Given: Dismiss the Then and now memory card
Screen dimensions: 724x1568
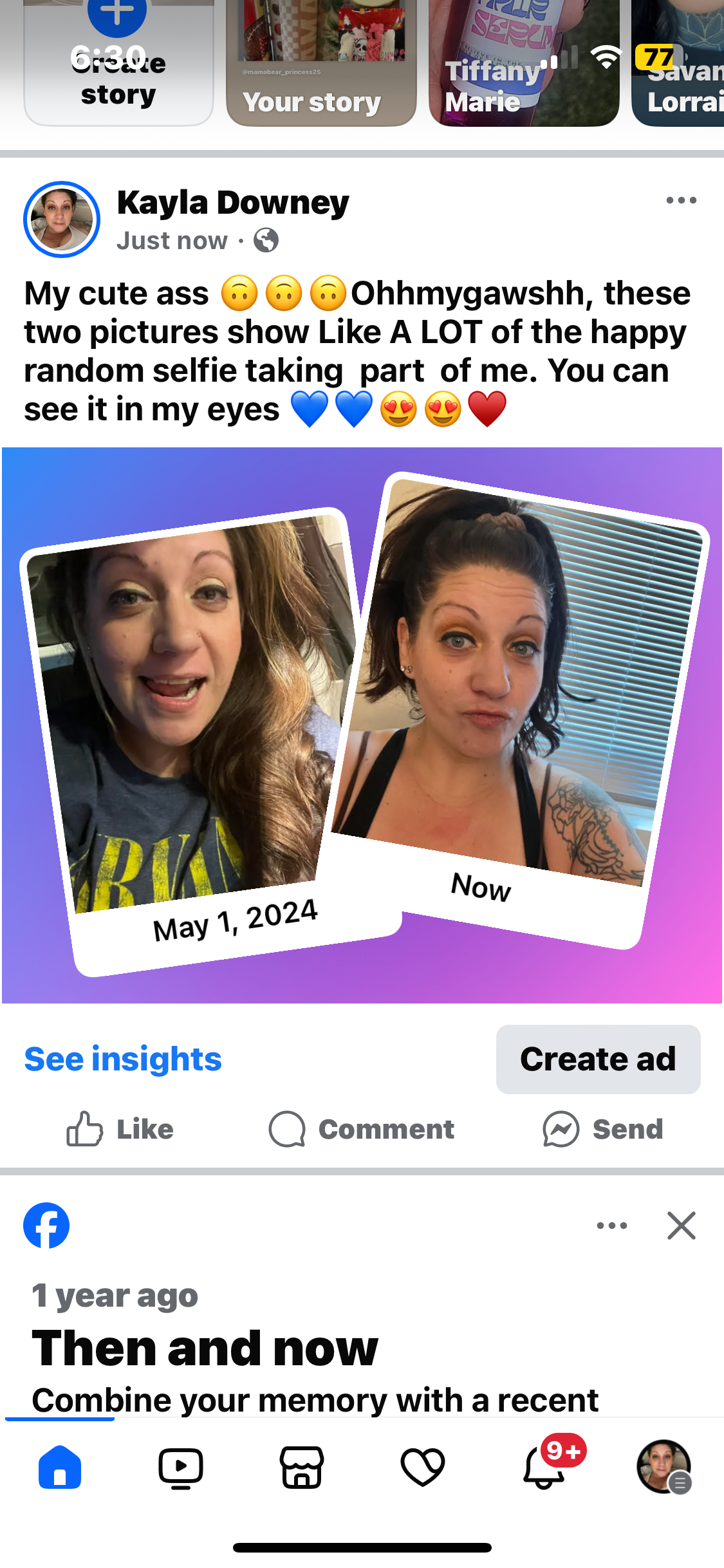Looking at the screenshot, I should [x=681, y=1226].
